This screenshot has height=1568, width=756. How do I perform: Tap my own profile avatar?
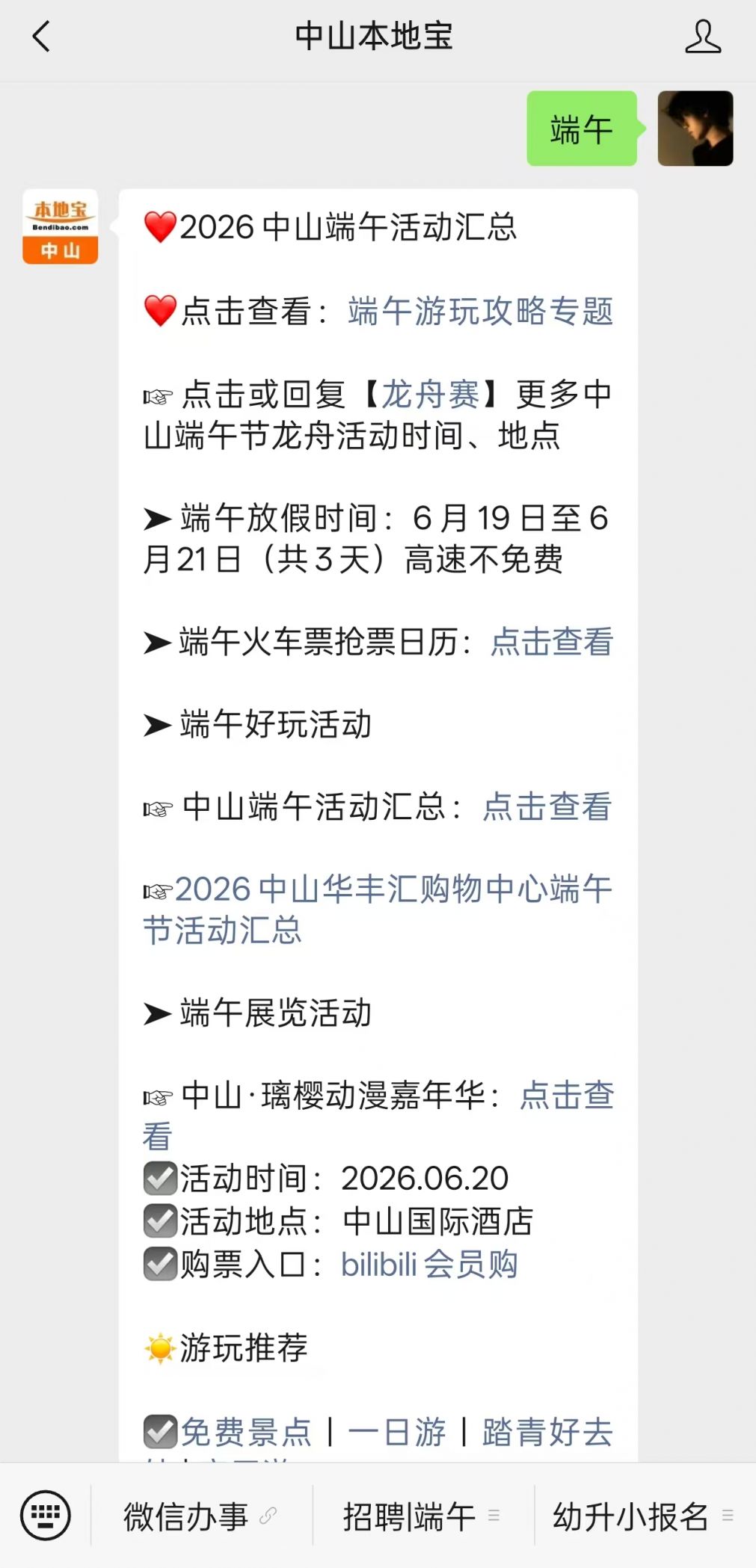click(x=695, y=129)
